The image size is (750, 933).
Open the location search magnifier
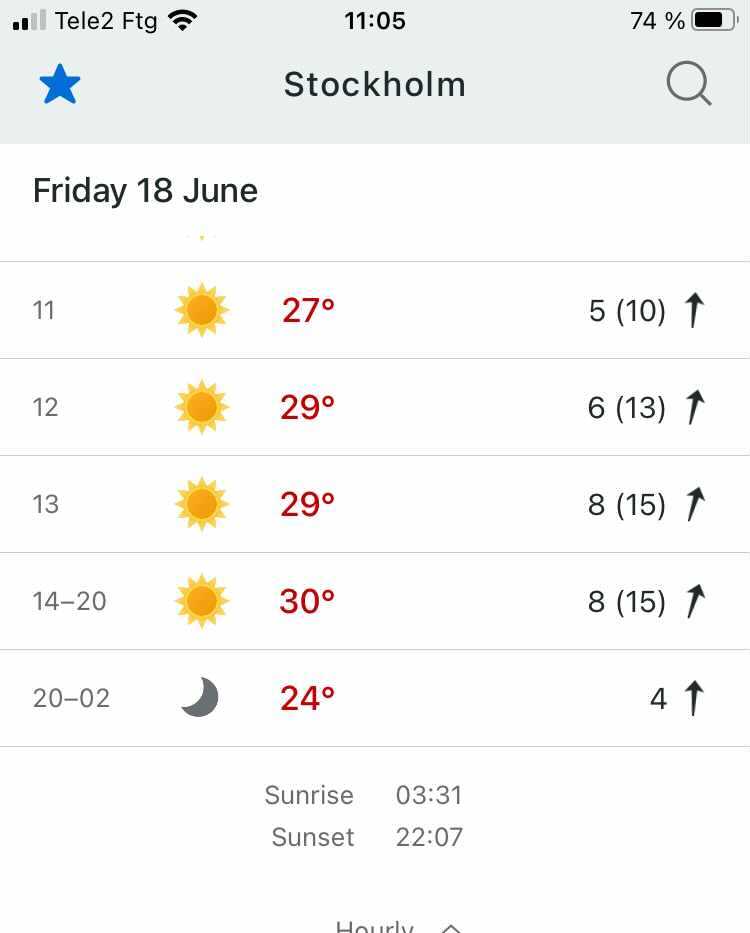point(688,85)
